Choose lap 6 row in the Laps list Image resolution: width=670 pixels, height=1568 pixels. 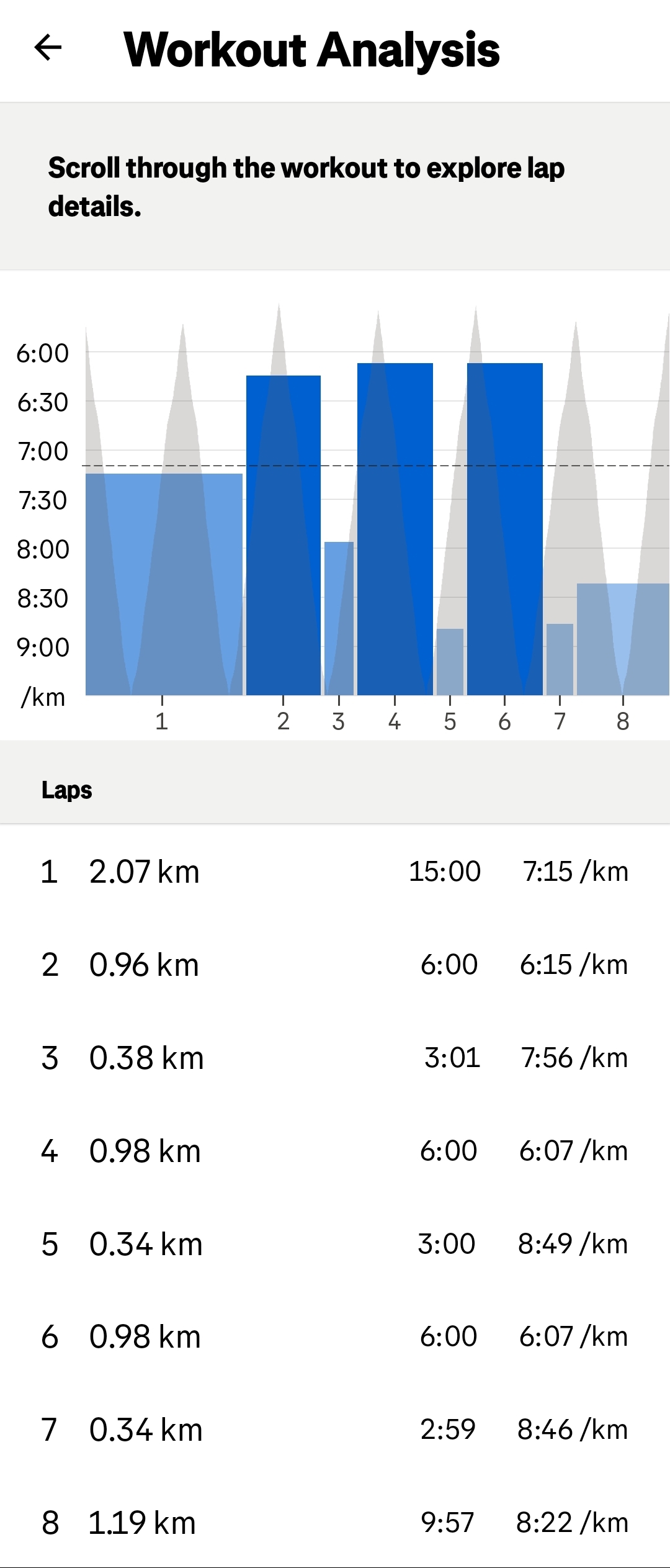pos(335,1336)
